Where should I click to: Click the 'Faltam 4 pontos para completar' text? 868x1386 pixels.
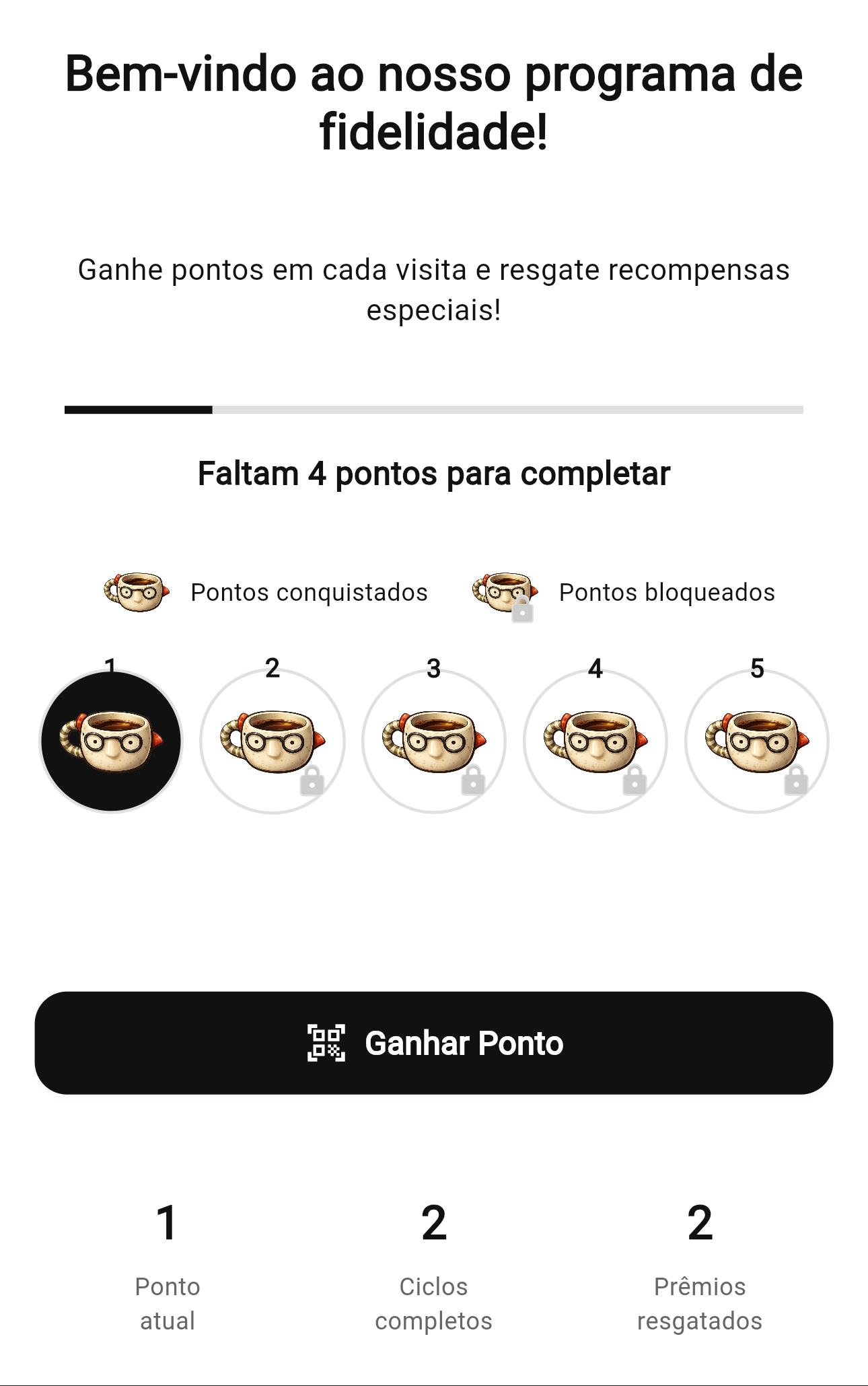434,475
